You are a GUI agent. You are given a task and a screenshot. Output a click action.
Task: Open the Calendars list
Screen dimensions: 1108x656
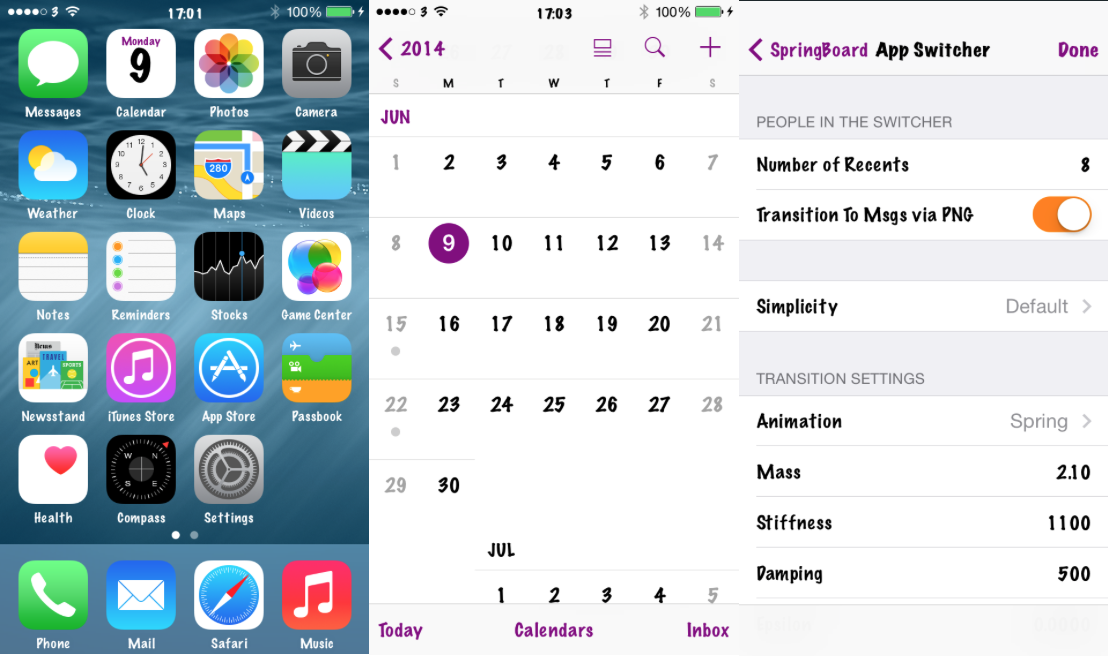point(553,630)
